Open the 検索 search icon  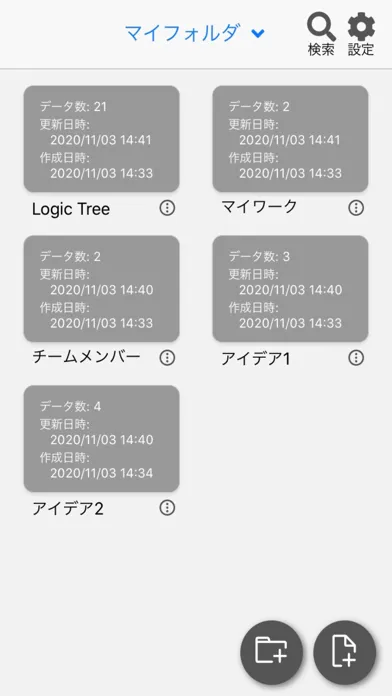pos(321,34)
